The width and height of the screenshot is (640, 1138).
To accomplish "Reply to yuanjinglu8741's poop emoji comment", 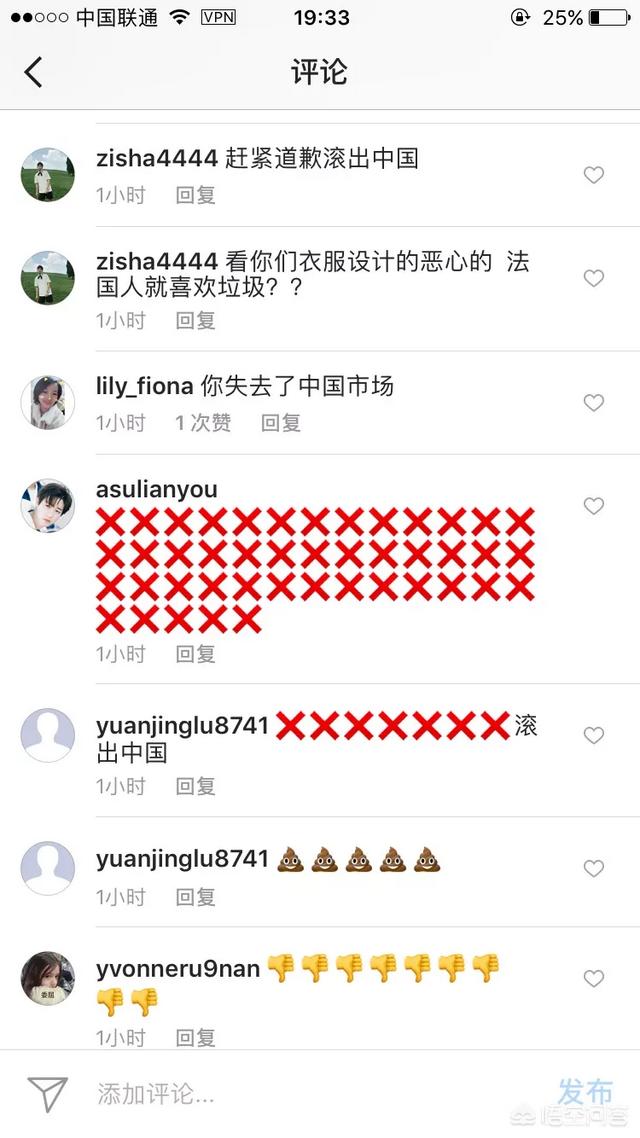I will (195, 897).
